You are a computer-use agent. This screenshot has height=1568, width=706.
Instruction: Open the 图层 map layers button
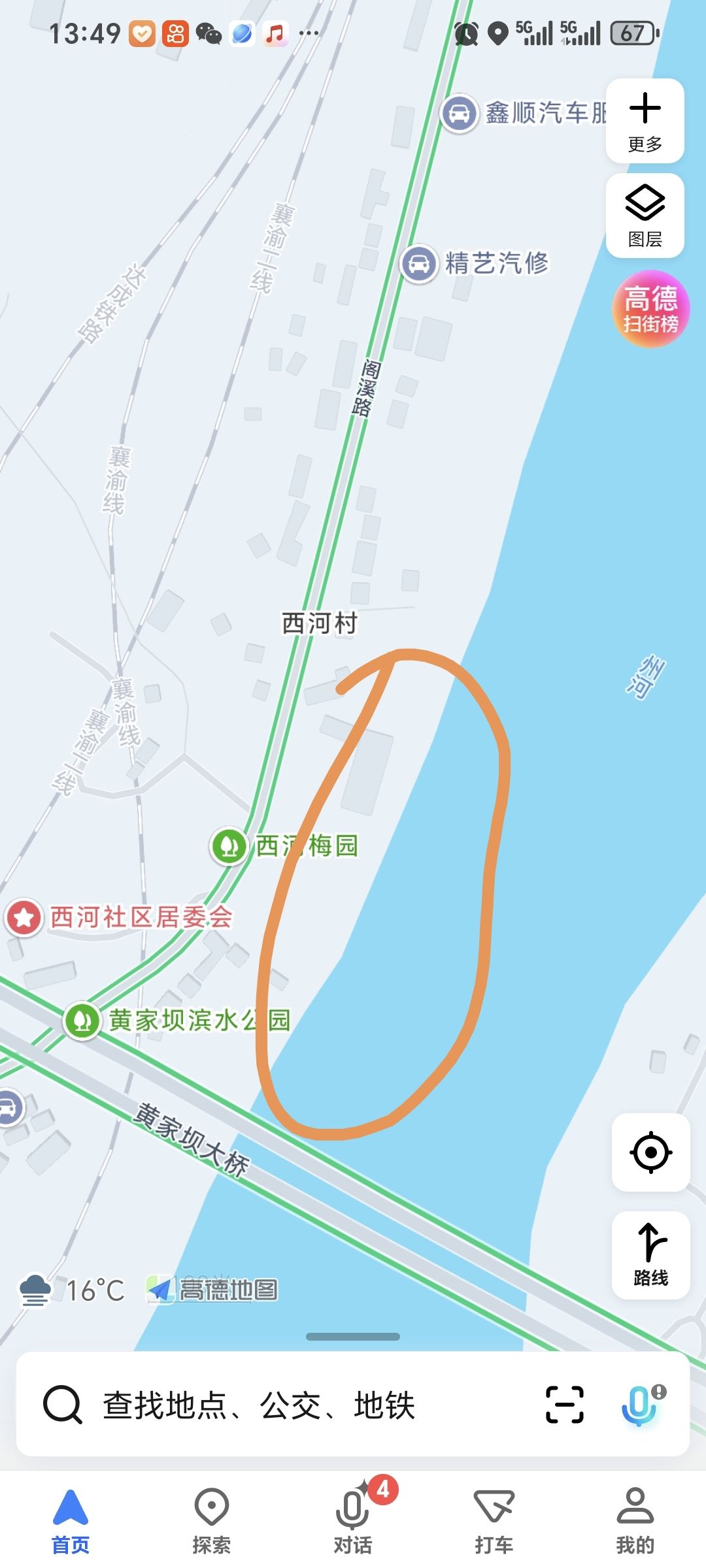coord(645,216)
